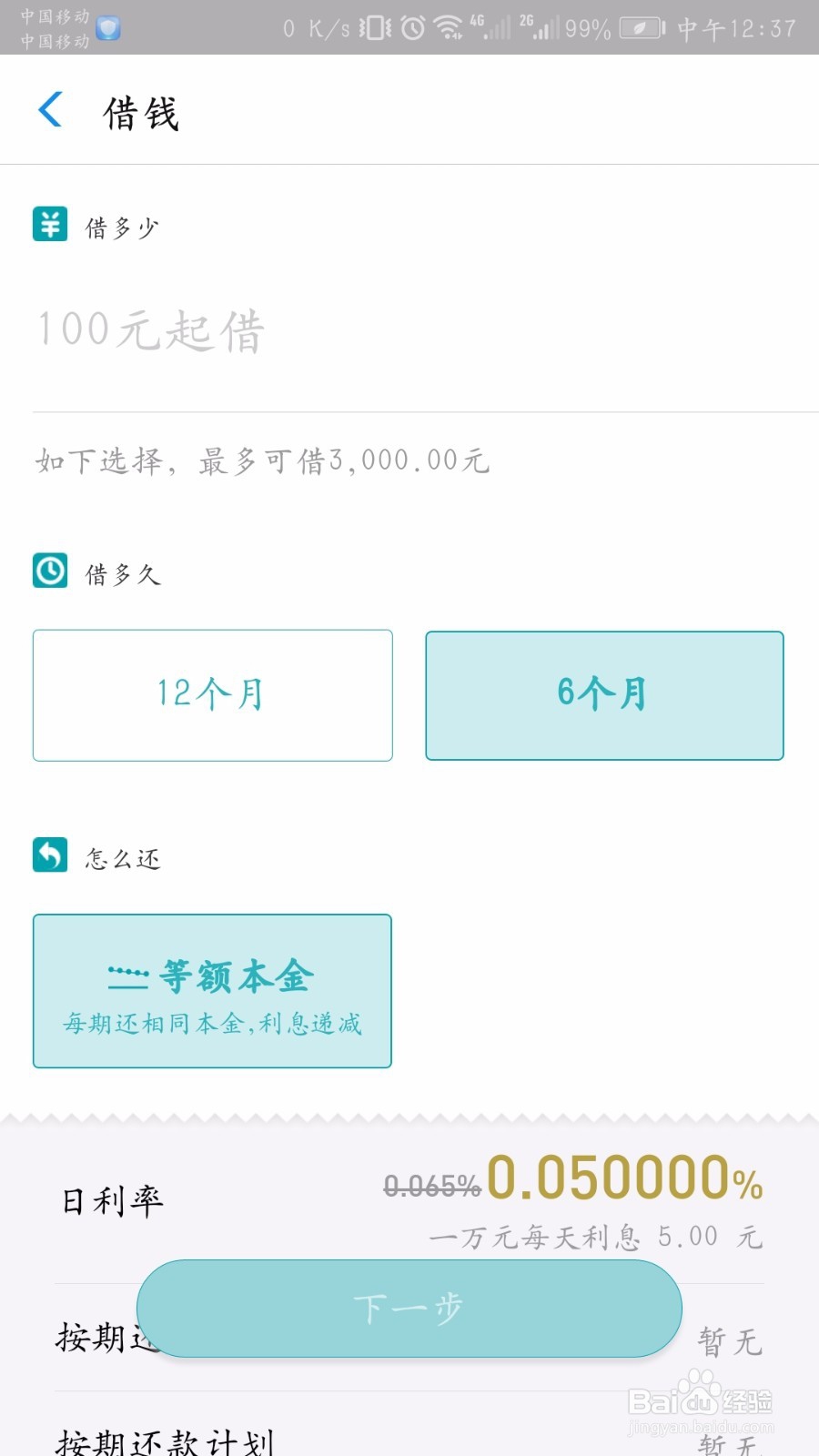Select the 12个月 loan term option

(211, 694)
